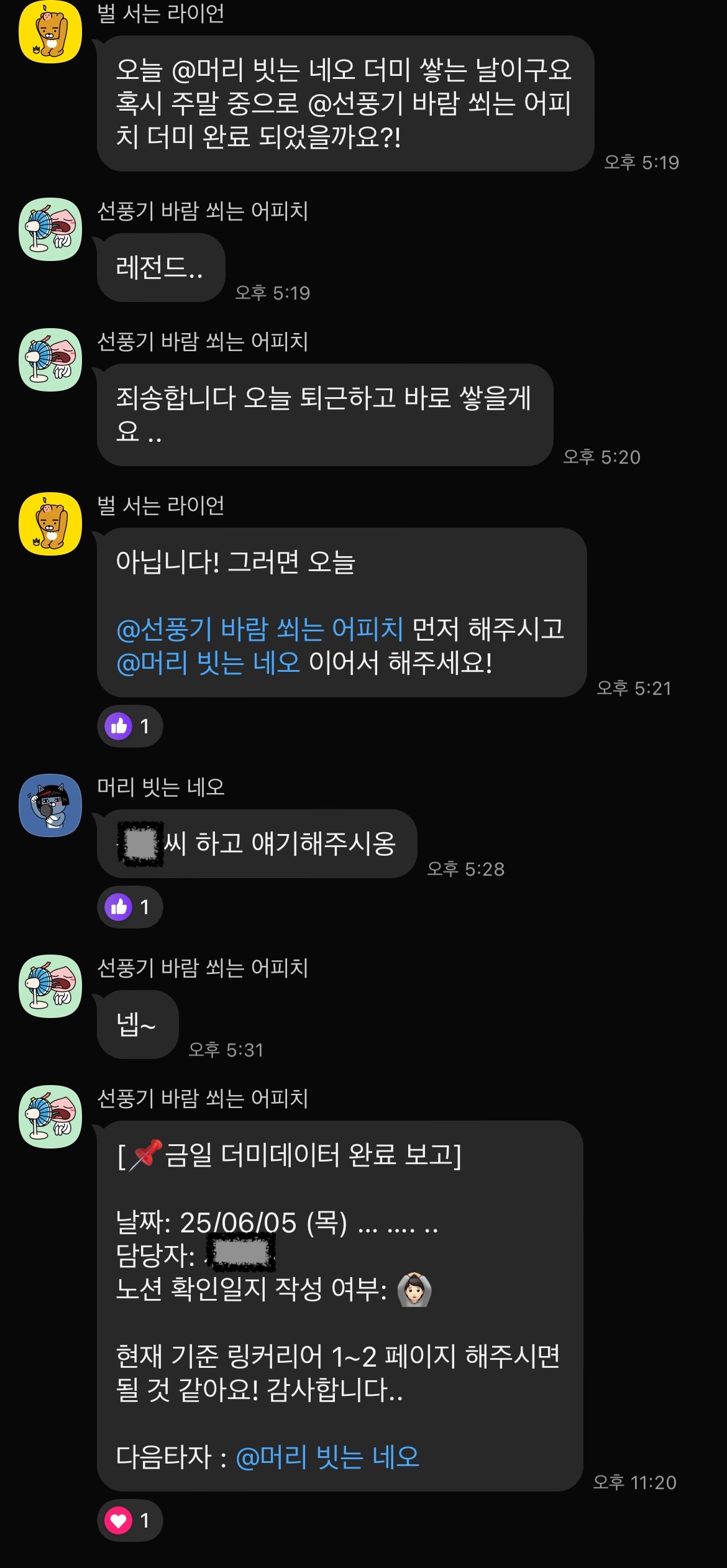This screenshot has width=727, height=1568.
Task: Open @머리 빗는 네오 mention before "이어서 해주세요!"
Action: click(x=208, y=663)
